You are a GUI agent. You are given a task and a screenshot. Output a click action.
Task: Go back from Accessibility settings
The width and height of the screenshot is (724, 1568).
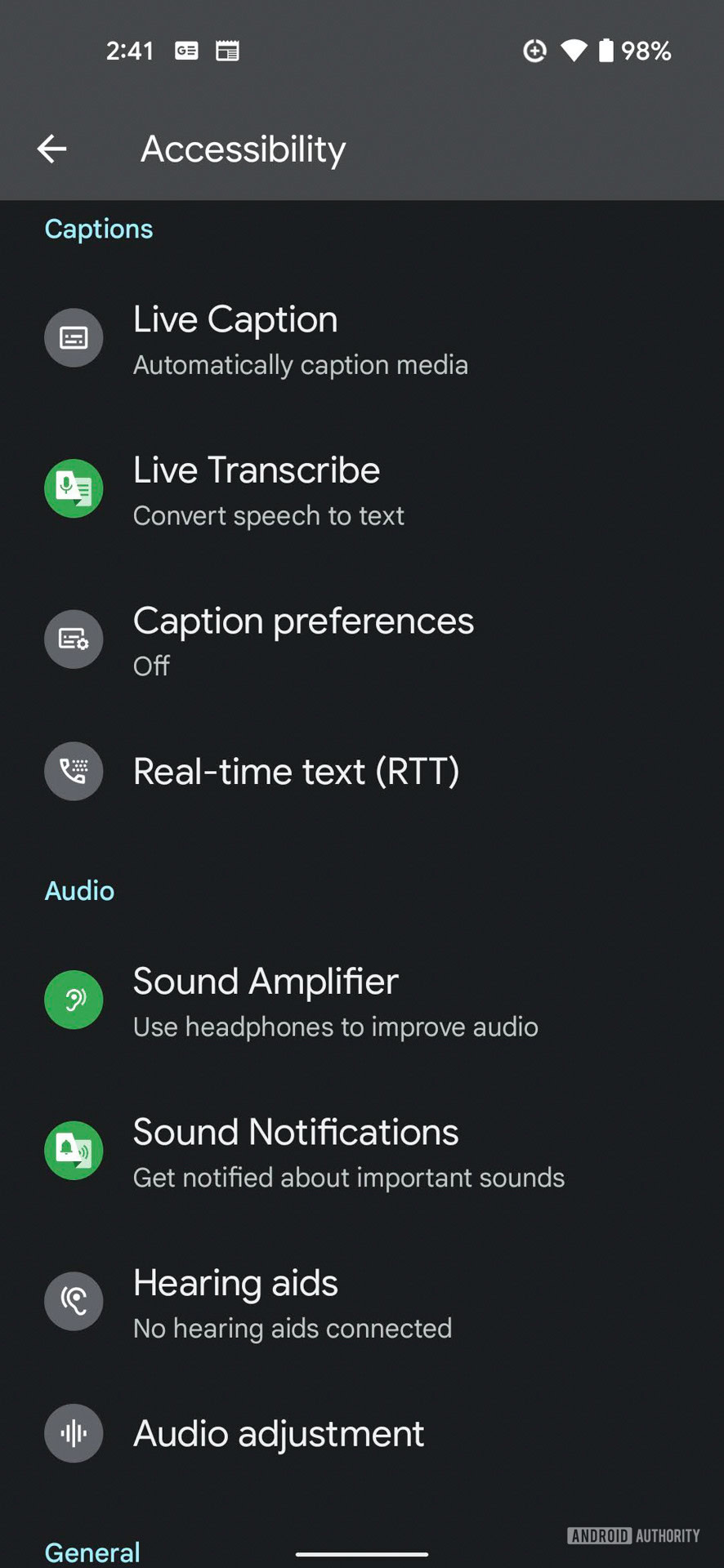click(x=52, y=149)
